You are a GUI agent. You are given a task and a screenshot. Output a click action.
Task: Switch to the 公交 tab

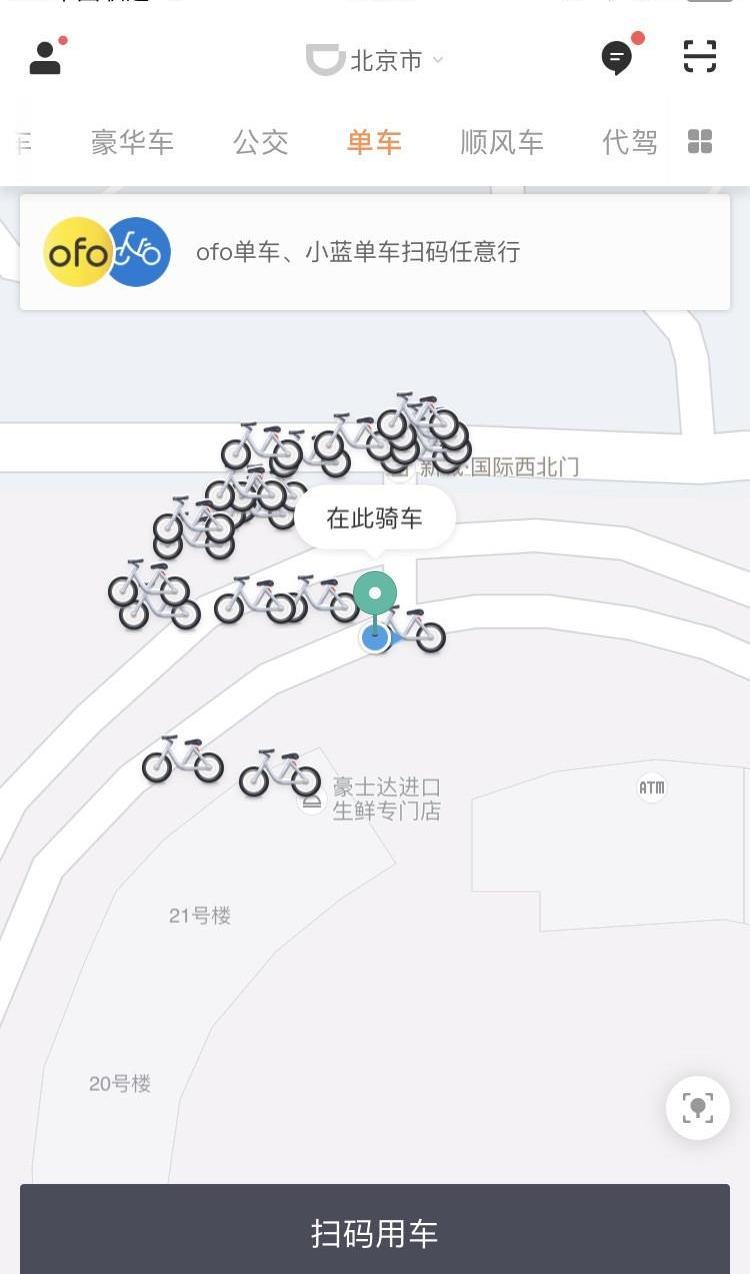(x=260, y=142)
